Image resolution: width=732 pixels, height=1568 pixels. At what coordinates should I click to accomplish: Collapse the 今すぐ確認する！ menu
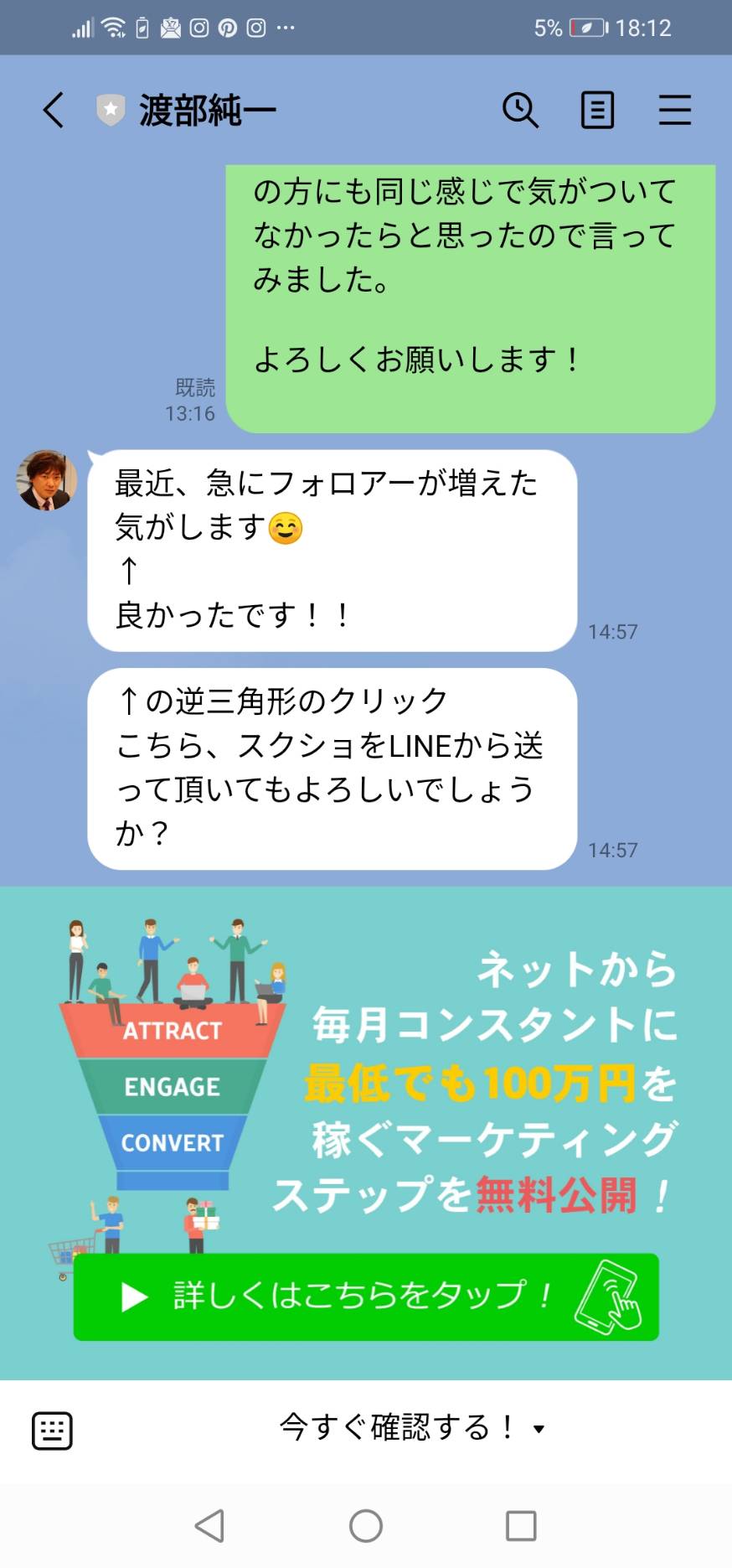(x=412, y=1427)
